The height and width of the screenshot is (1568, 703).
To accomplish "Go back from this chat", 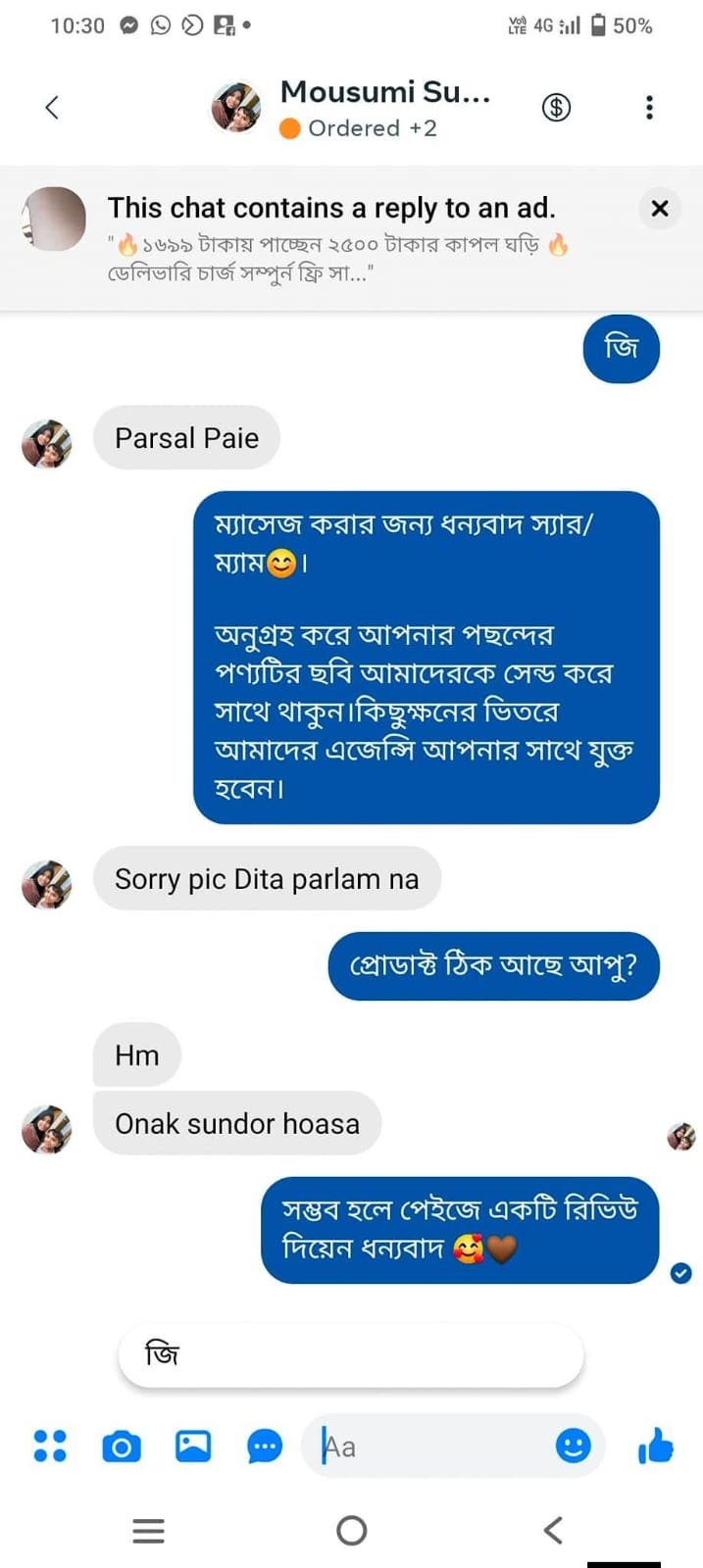I will tap(53, 107).
